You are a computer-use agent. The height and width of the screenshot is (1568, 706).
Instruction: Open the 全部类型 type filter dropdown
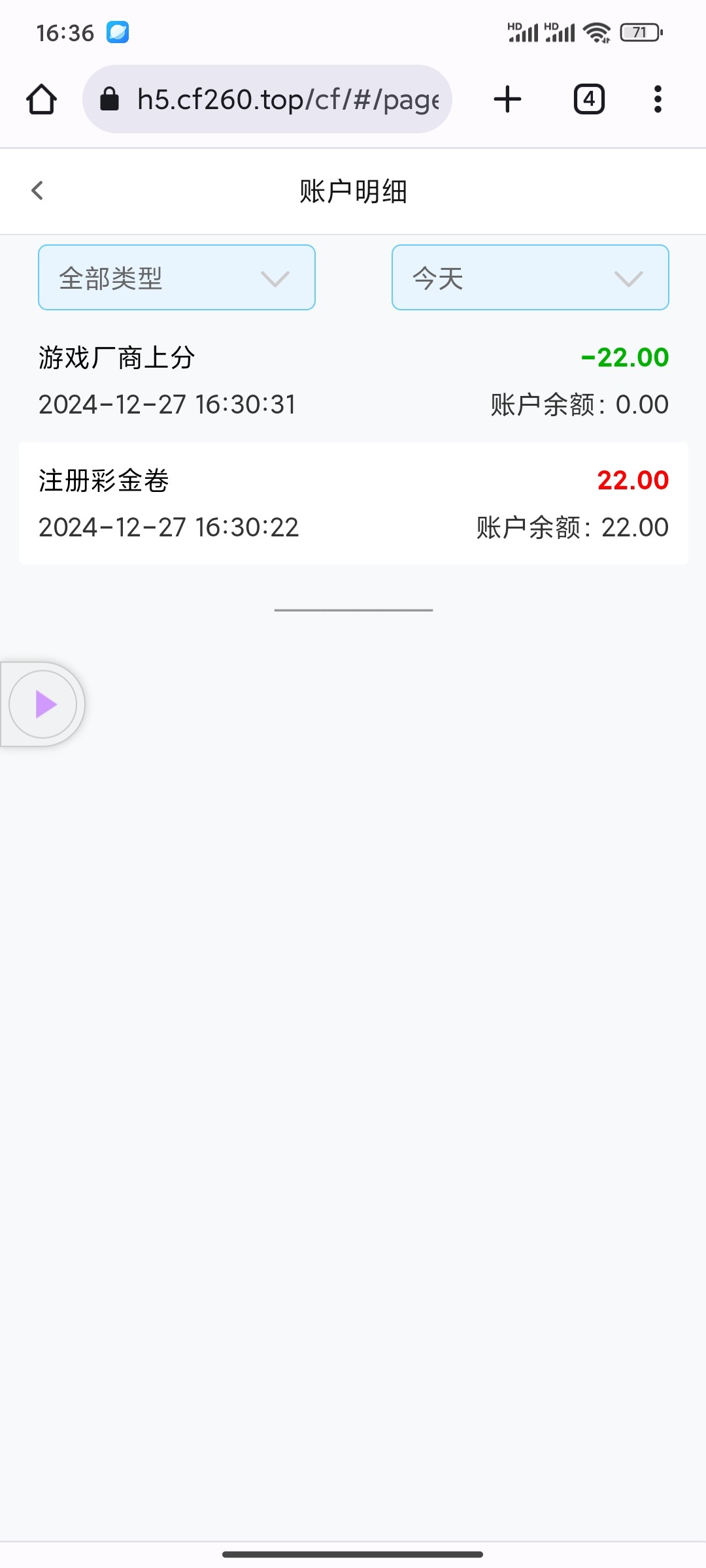click(176, 278)
